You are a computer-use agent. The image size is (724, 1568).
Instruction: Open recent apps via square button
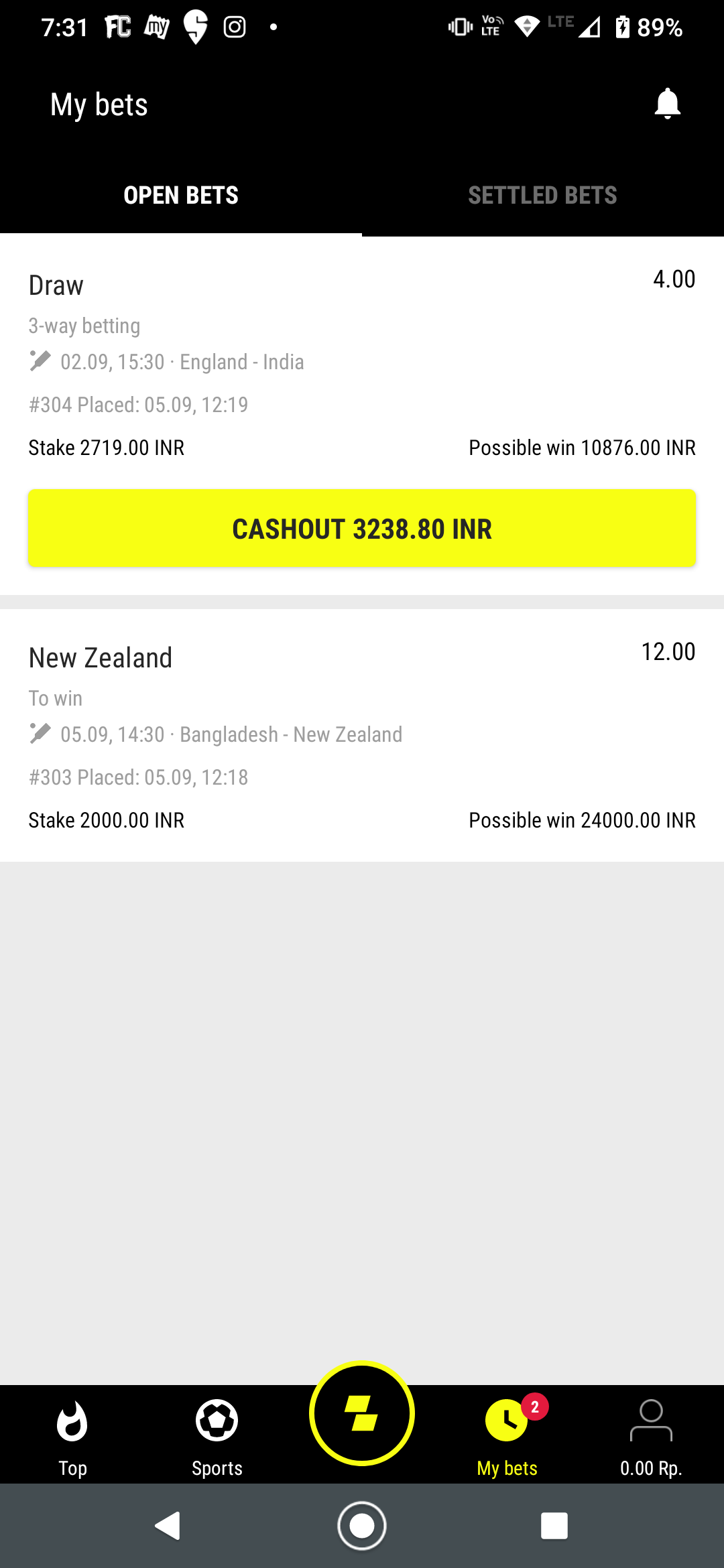pyautogui.click(x=554, y=1526)
